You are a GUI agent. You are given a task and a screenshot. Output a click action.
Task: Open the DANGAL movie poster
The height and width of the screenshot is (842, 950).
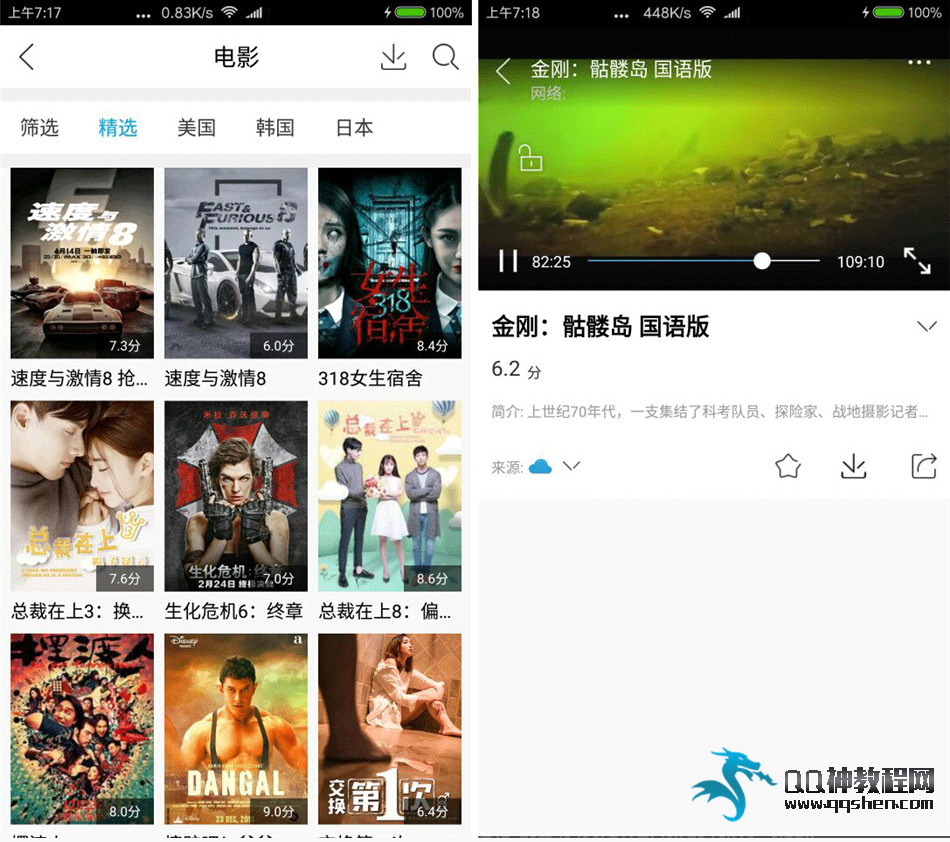point(236,728)
